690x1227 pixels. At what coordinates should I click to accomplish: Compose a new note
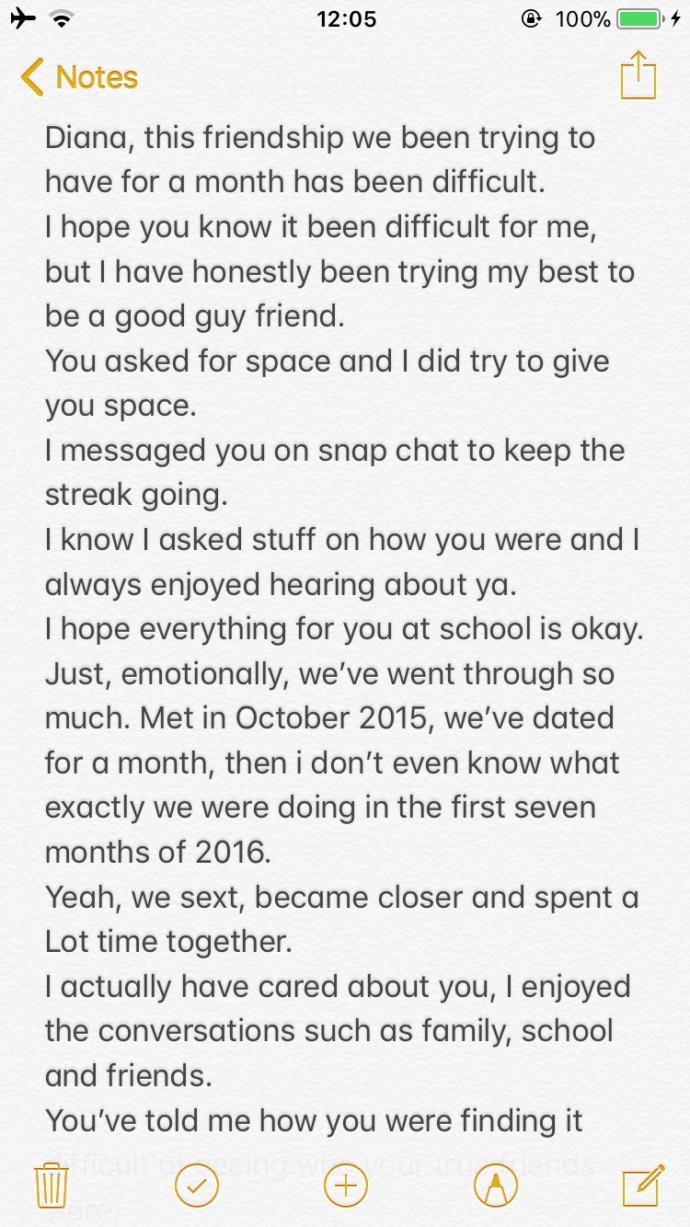[x=642, y=1185]
